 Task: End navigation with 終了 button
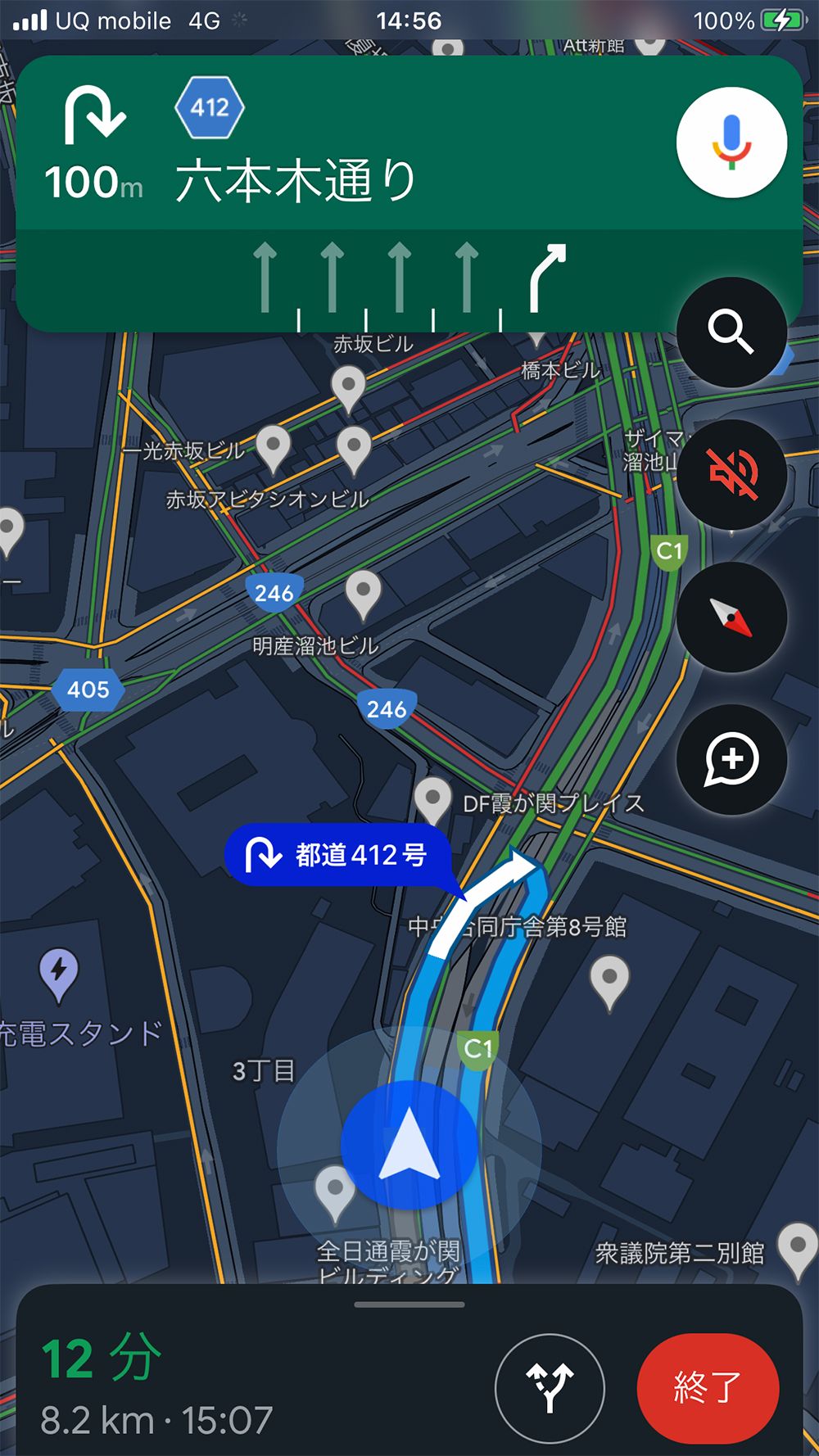pos(708,1387)
